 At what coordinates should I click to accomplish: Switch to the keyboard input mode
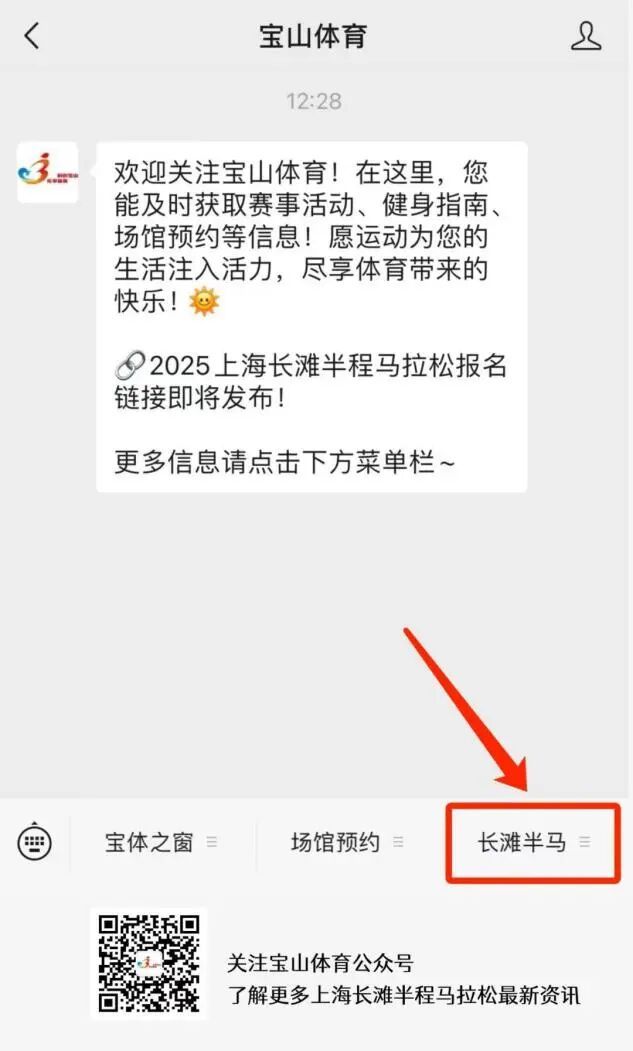pos(35,842)
